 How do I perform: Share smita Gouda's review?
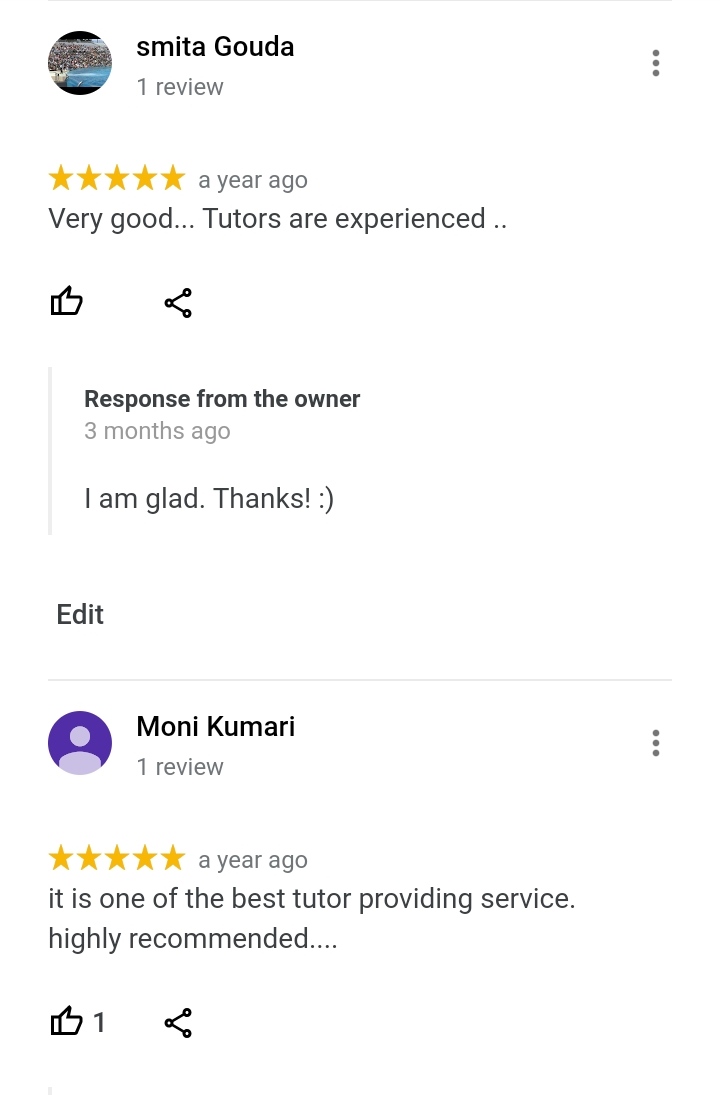[x=178, y=303]
